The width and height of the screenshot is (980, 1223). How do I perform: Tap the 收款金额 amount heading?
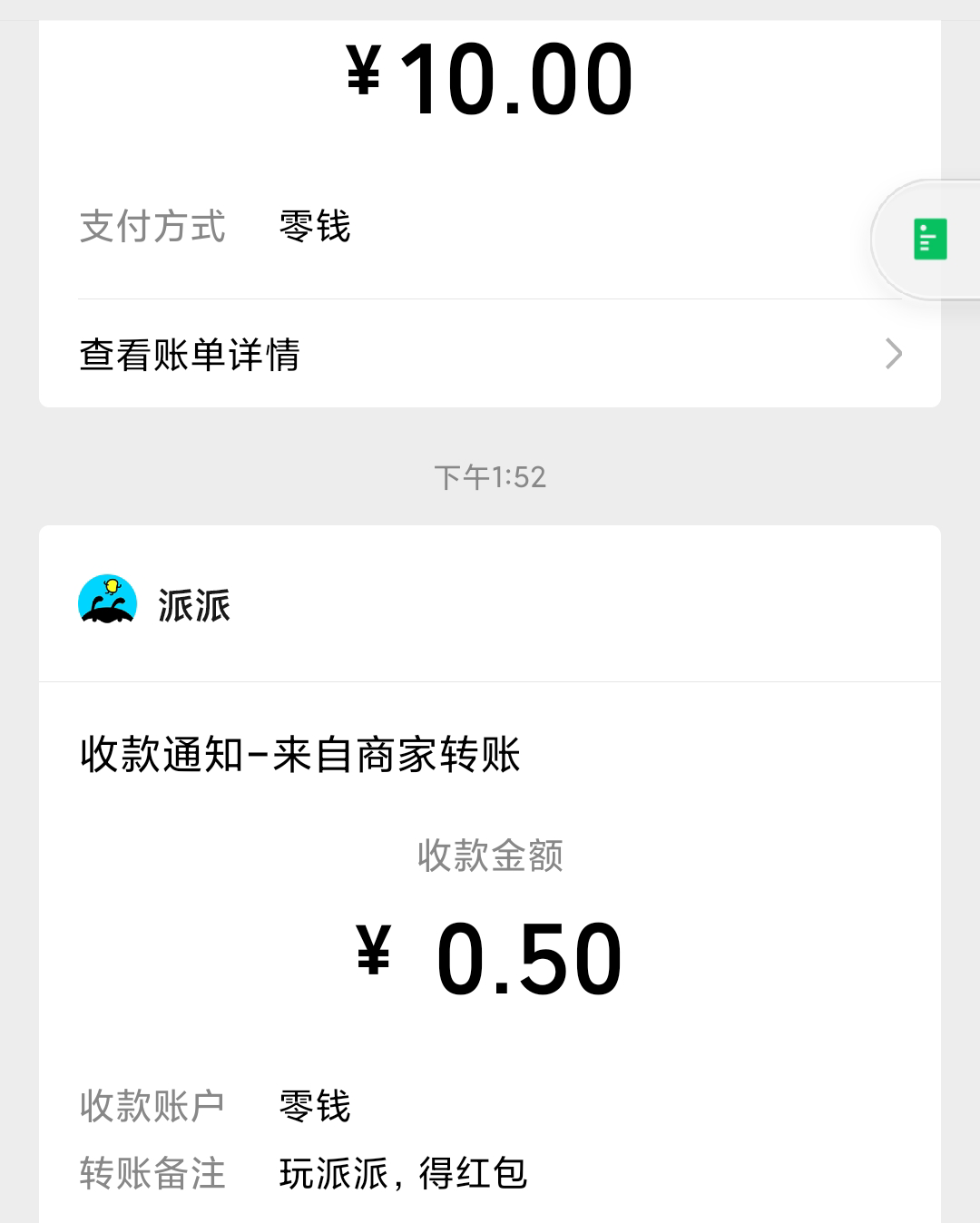490,858
